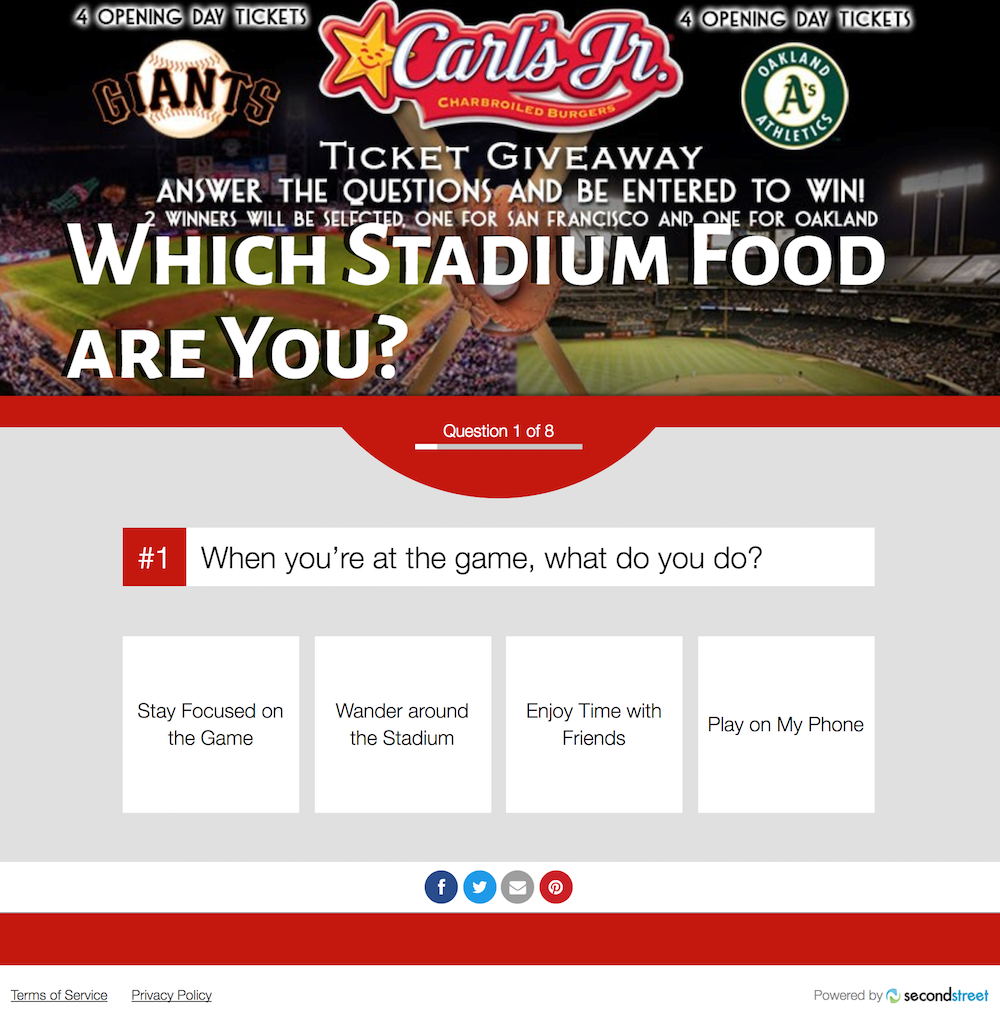Share the quiz on Facebook
Image resolution: width=1000 pixels, height=1026 pixels.
(x=441, y=887)
